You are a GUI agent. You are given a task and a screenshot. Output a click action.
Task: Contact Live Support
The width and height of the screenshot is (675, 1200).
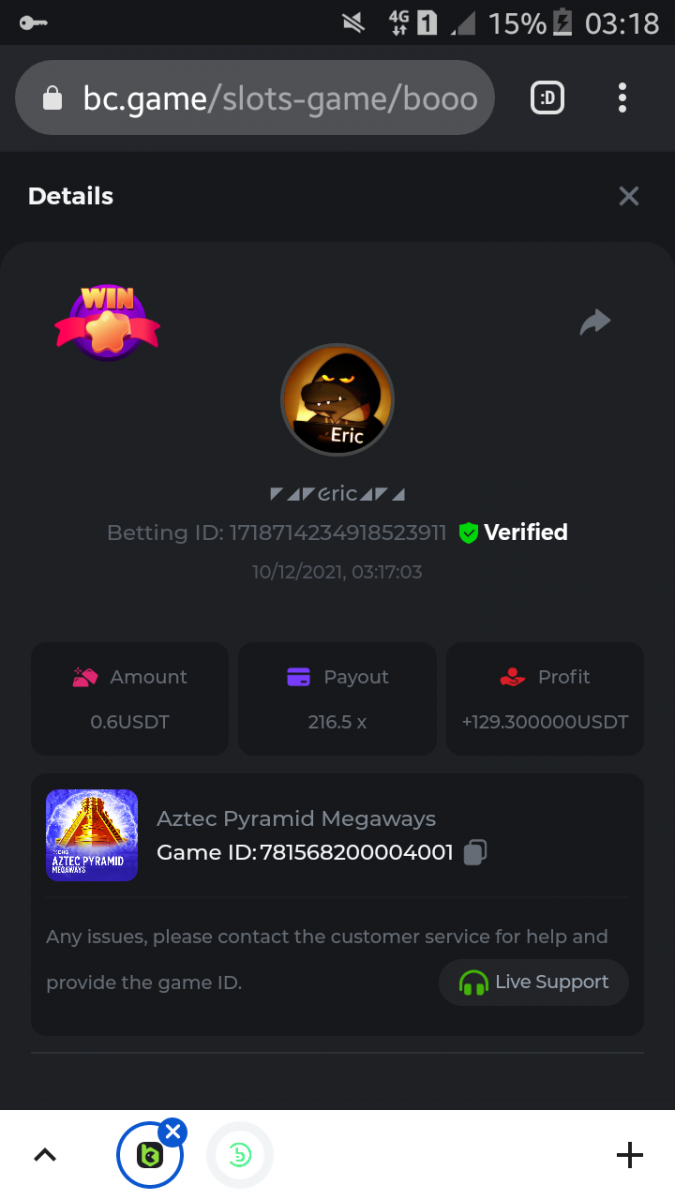tap(534, 982)
